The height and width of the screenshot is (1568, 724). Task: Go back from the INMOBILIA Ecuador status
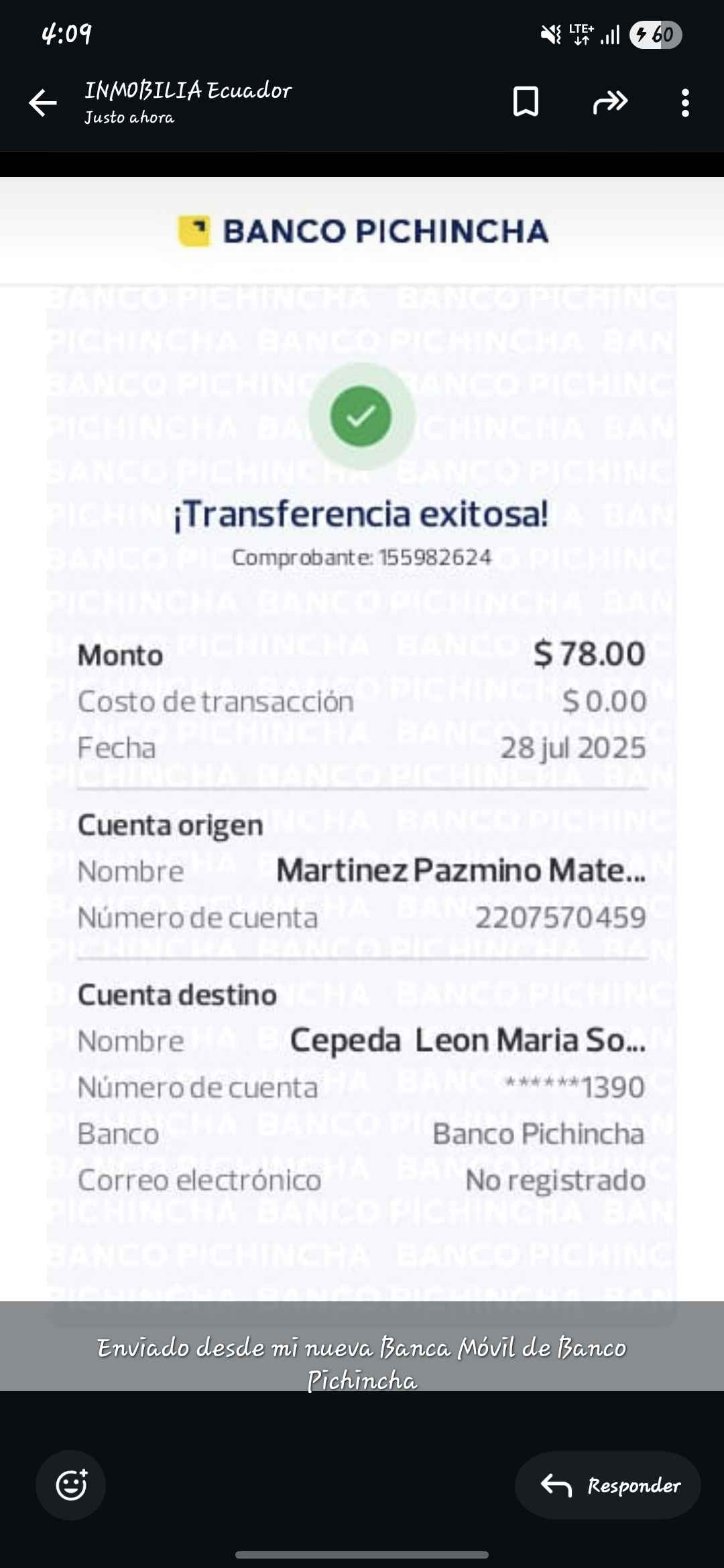pos(43,103)
